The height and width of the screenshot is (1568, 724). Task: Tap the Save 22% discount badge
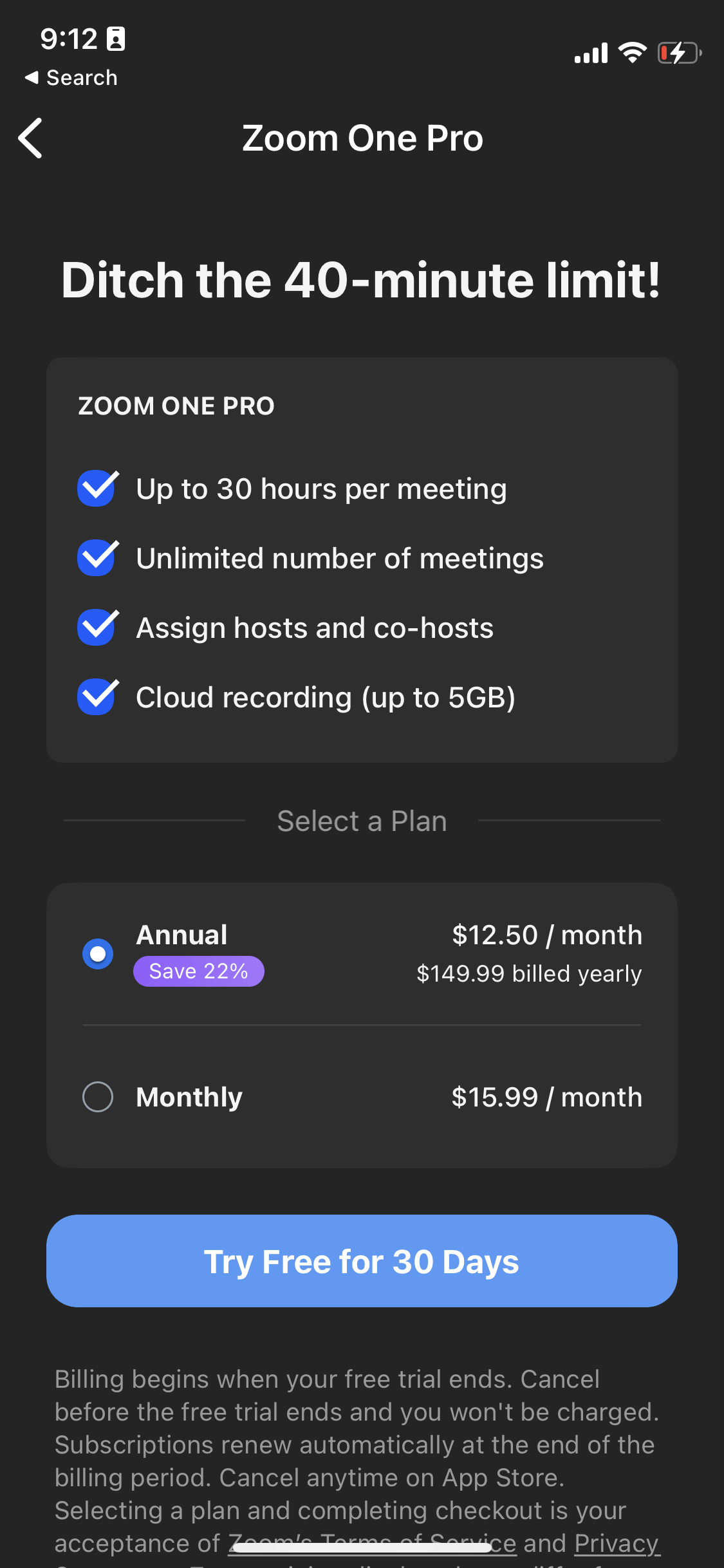click(x=198, y=971)
